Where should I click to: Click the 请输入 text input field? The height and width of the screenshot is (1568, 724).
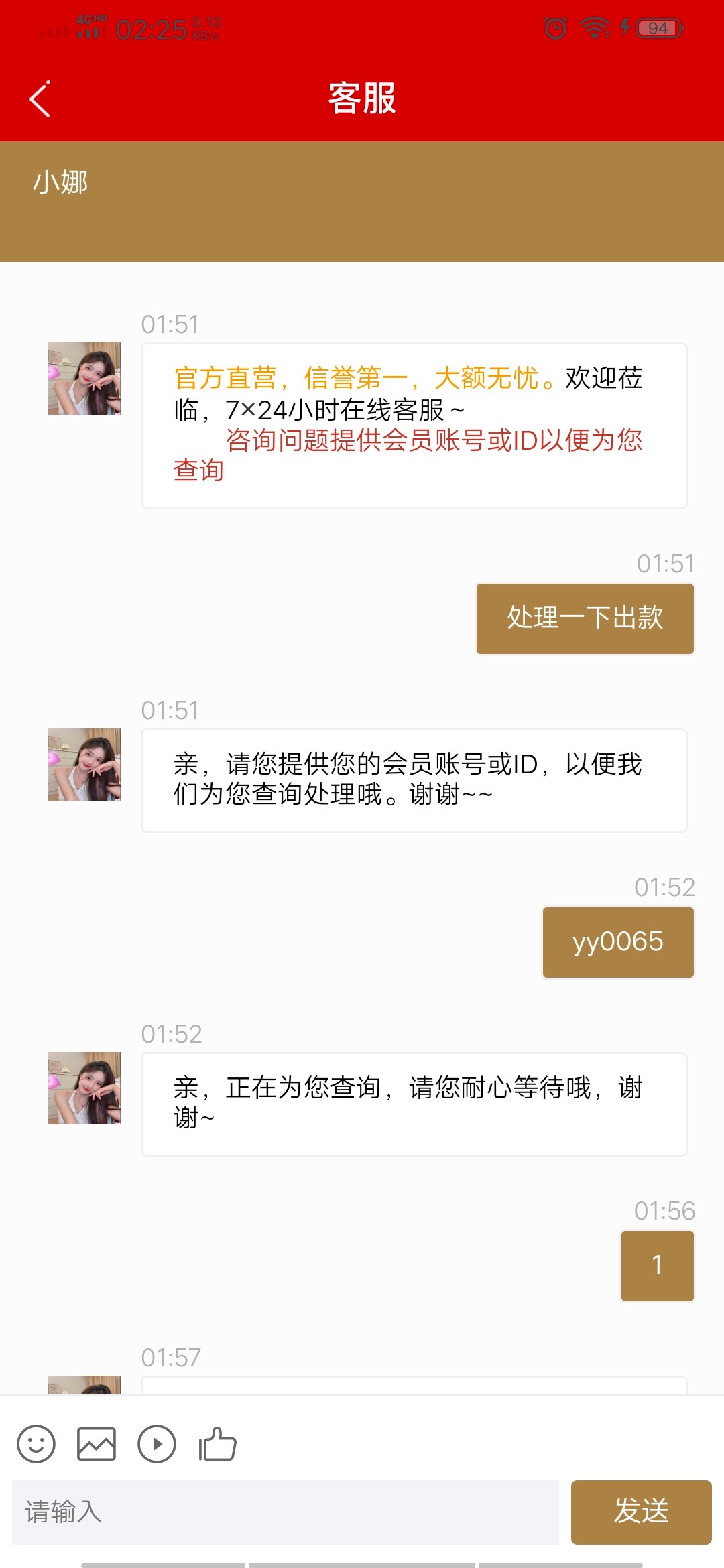pyautogui.click(x=282, y=1511)
